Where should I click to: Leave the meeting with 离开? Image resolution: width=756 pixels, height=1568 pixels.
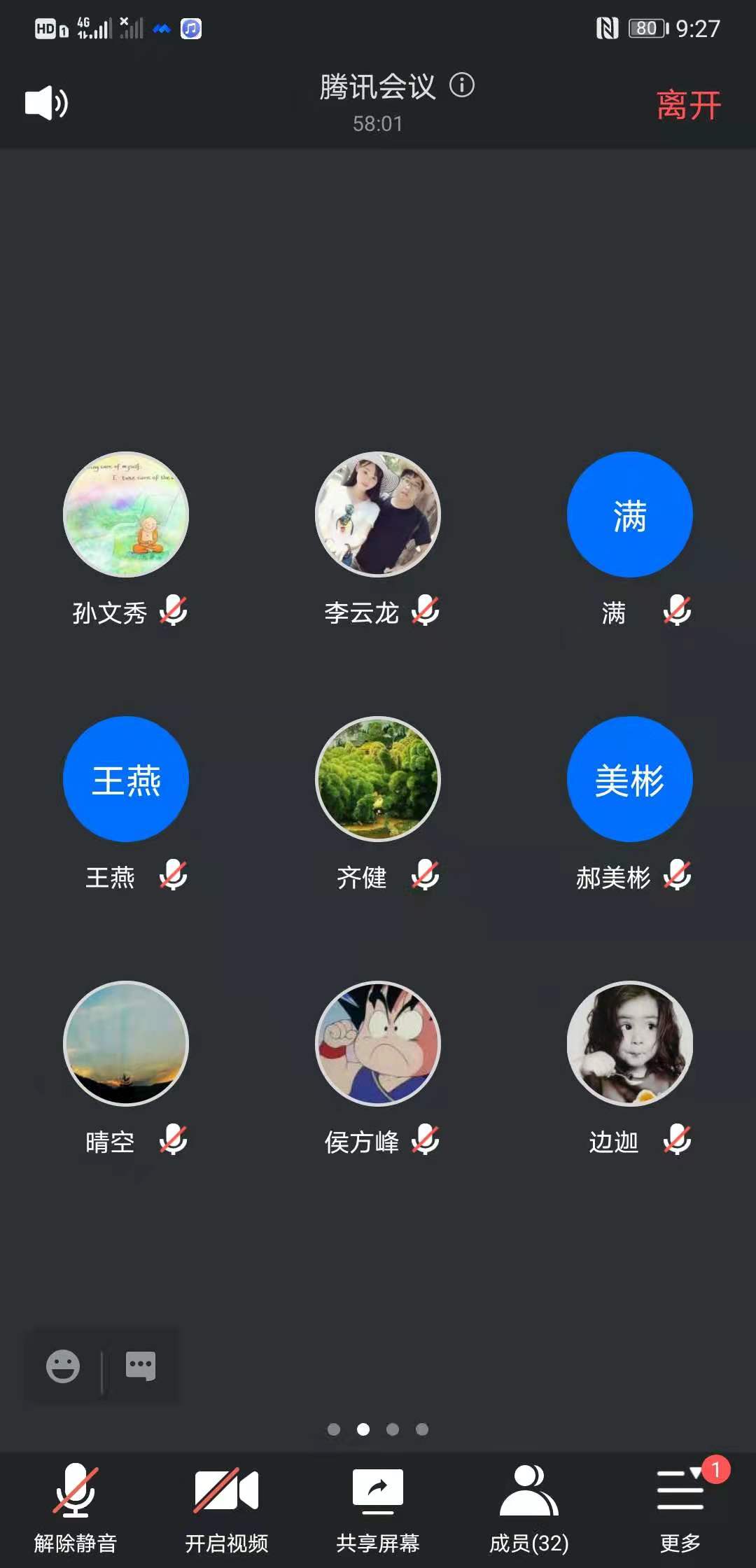pos(688,106)
